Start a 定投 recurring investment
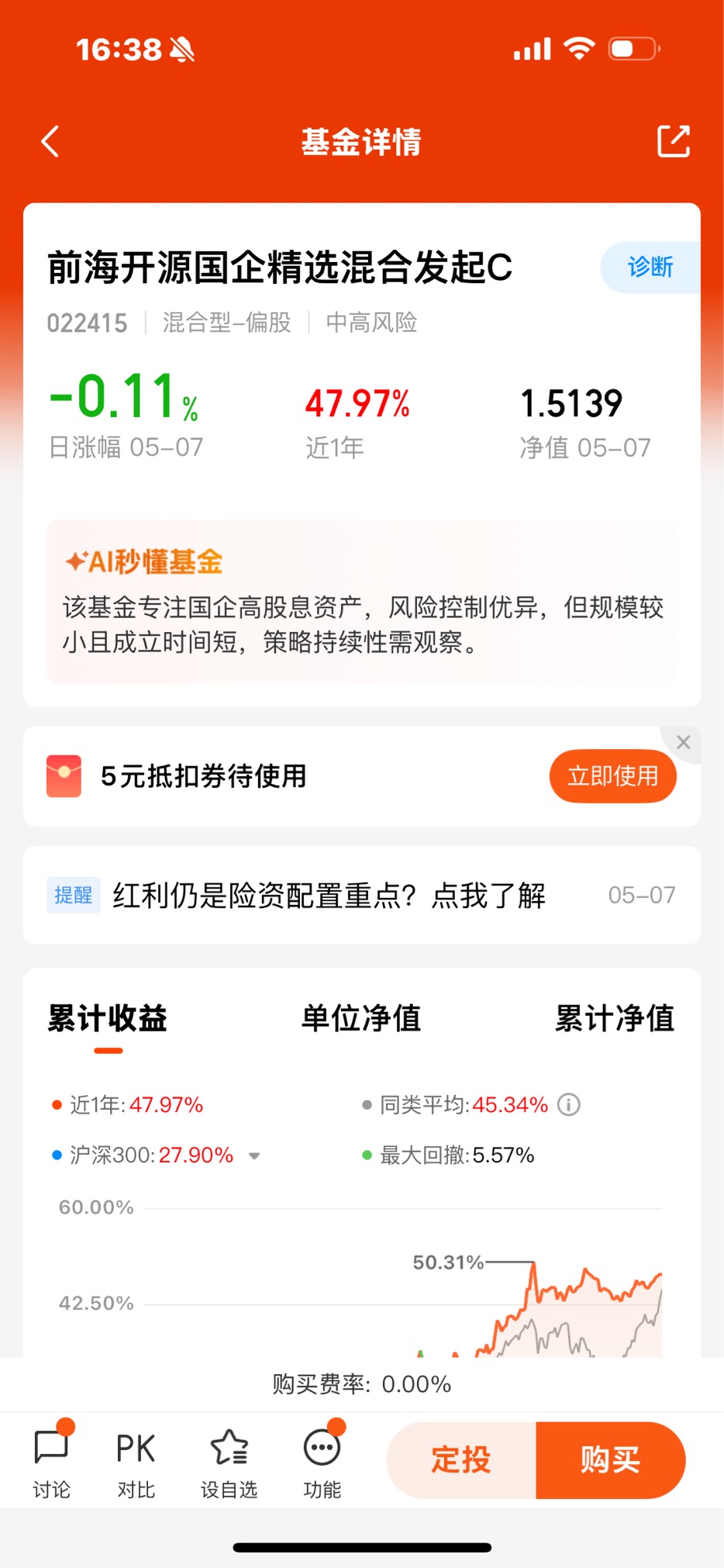This screenshot has height=1568, width=724. point(461,1459)
